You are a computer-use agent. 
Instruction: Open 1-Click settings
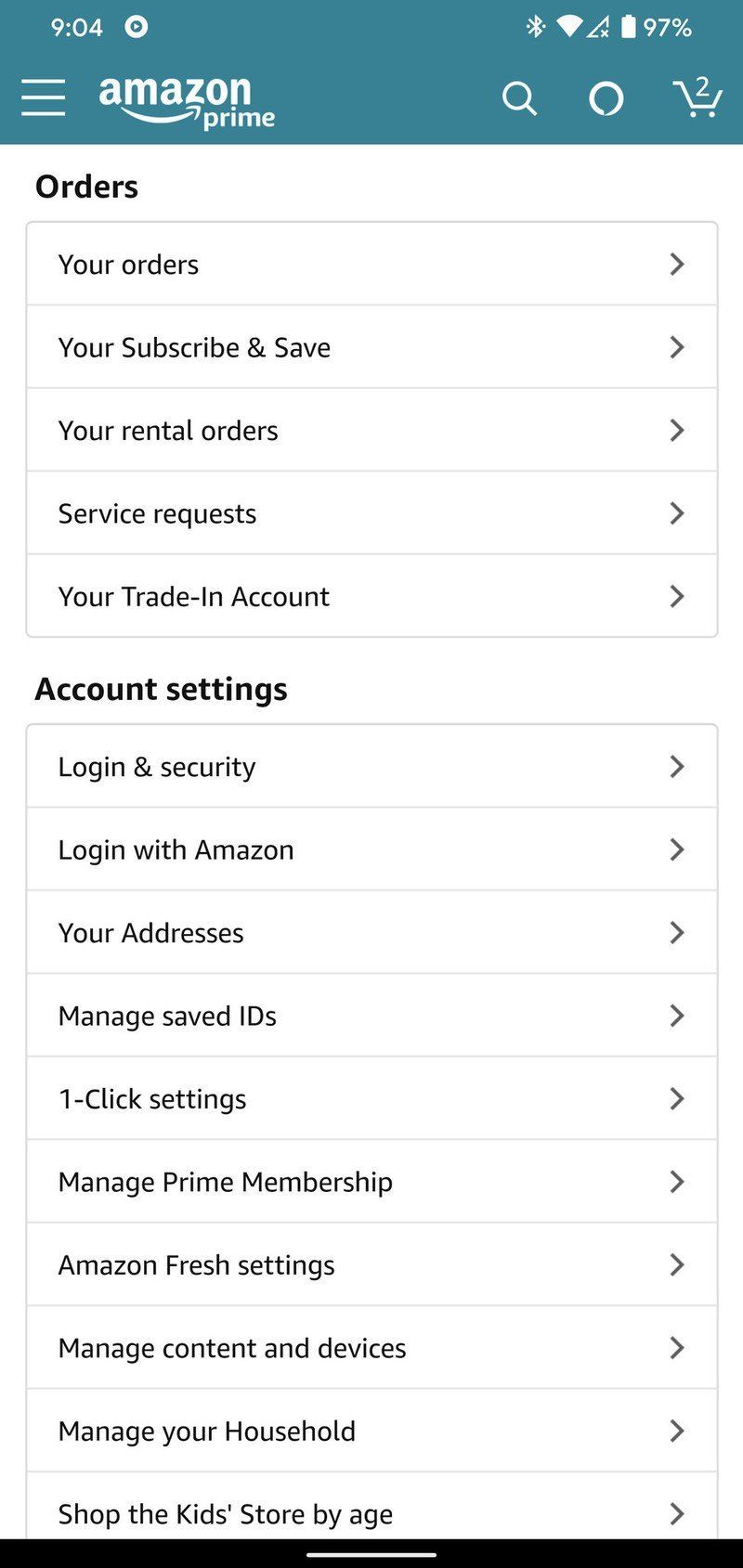pyautogui.click(x=151, y=1098)
